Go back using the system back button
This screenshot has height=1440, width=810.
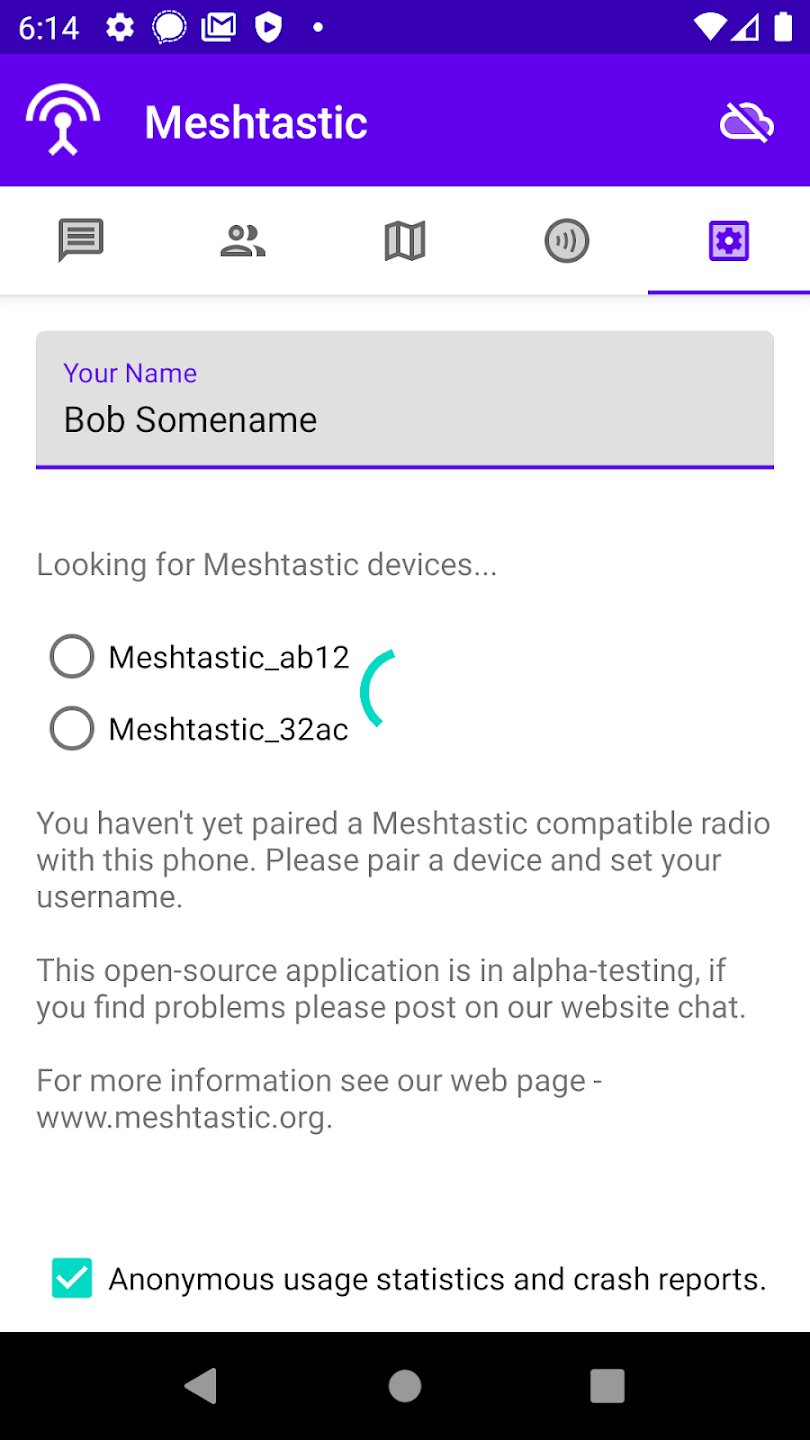coord(201,1385)
